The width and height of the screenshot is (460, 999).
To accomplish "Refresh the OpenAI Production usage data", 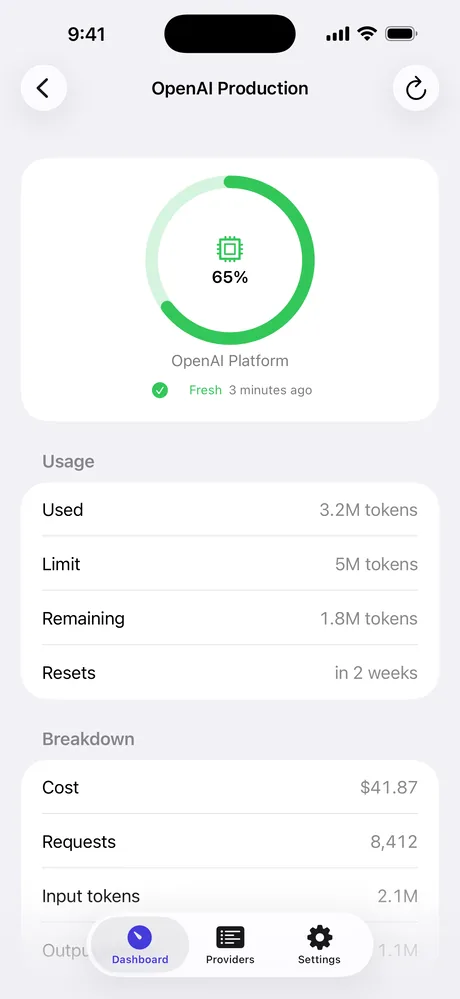I will pyautogui.click(x=416, y=88).
